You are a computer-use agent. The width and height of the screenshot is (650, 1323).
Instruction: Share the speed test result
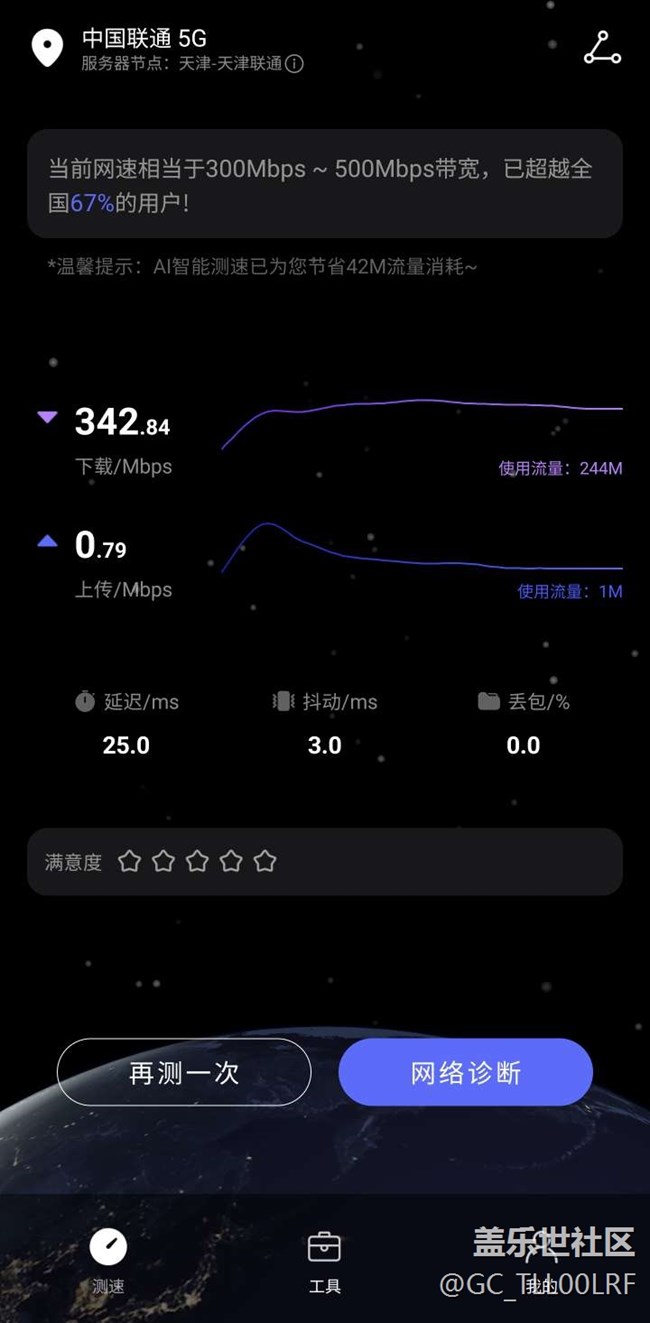(x=602, y=48)
